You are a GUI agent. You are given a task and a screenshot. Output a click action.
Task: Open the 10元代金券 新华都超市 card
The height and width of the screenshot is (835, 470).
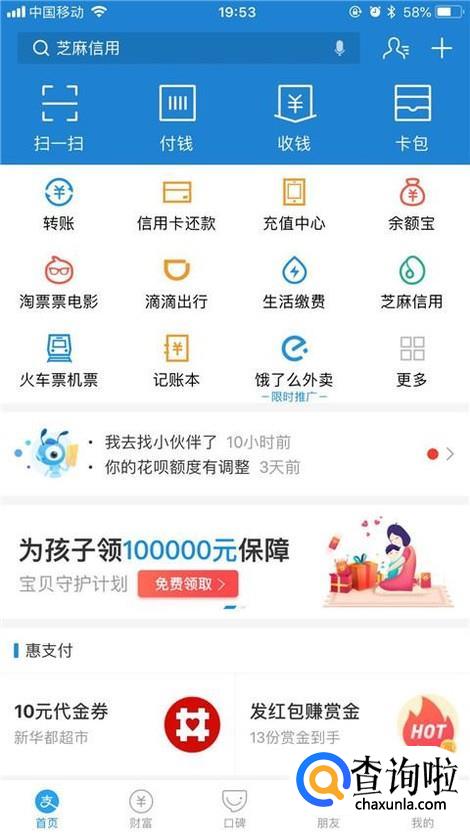point(117,724)
